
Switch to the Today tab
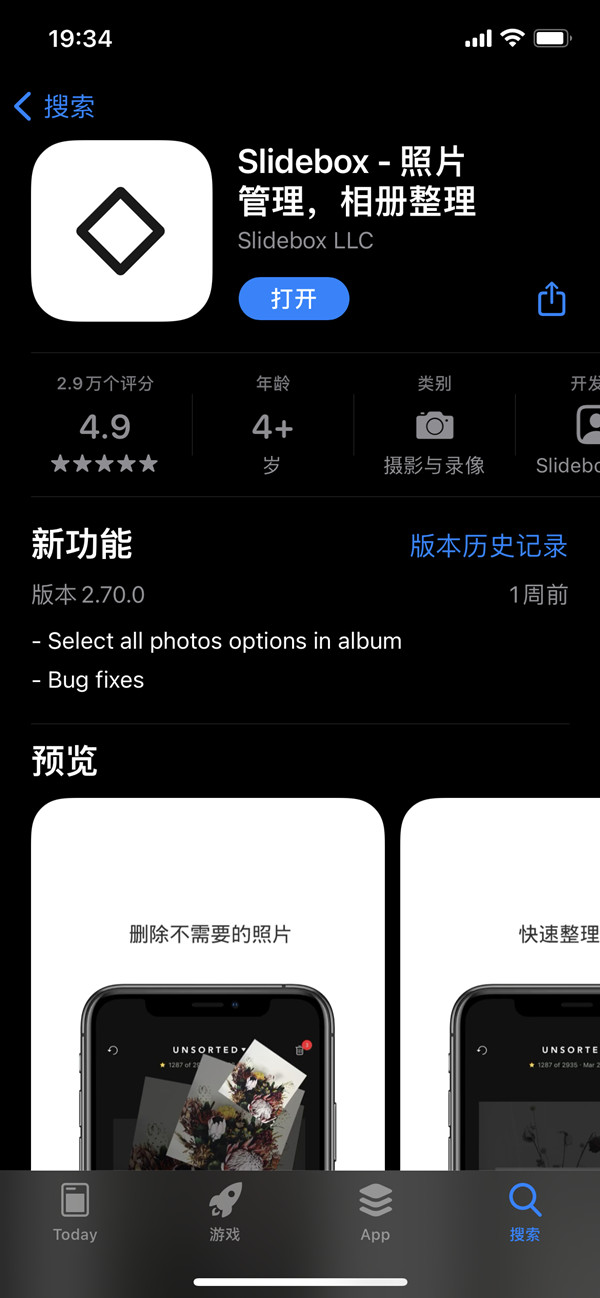coord(75,1212)
